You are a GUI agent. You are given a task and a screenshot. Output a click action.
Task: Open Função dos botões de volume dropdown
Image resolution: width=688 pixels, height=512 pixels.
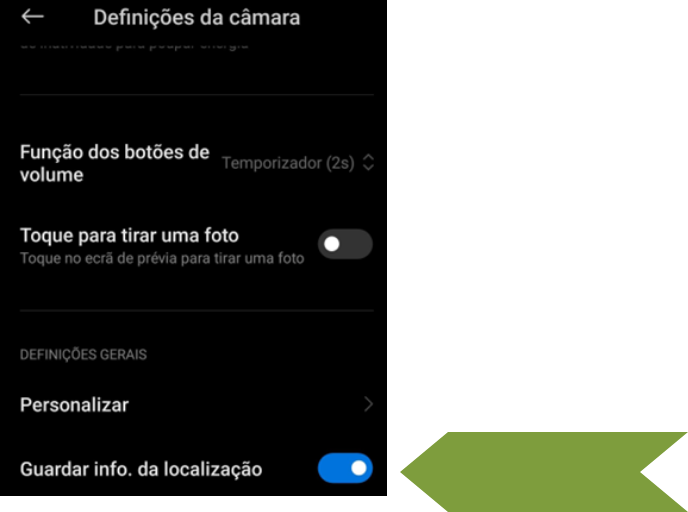coord(297,163)
